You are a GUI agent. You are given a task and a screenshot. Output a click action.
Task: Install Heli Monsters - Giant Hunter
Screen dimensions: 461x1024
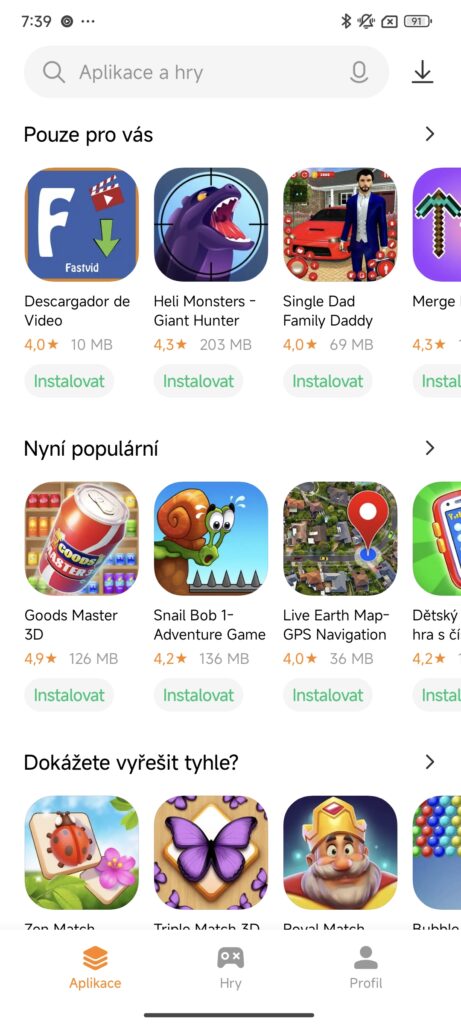click(x=199, y=381)
